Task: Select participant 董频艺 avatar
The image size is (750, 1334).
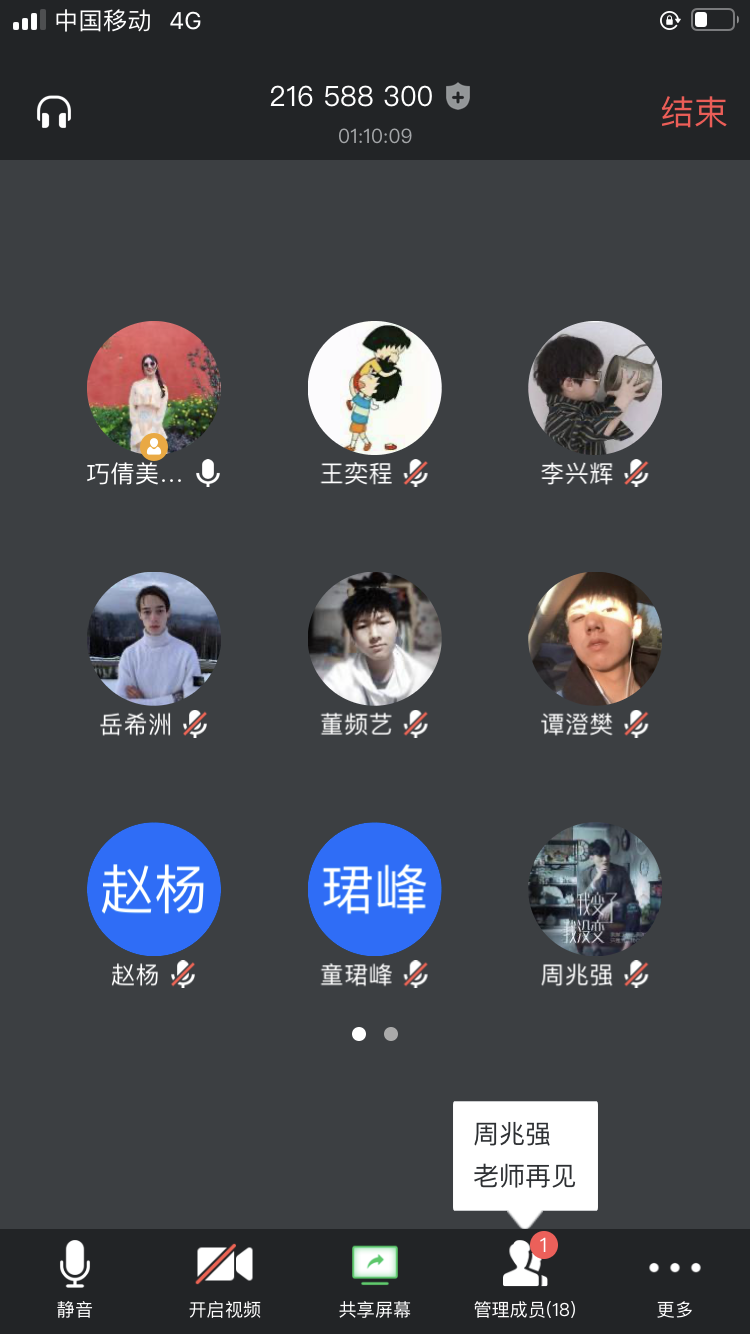Action: point(375,639)
